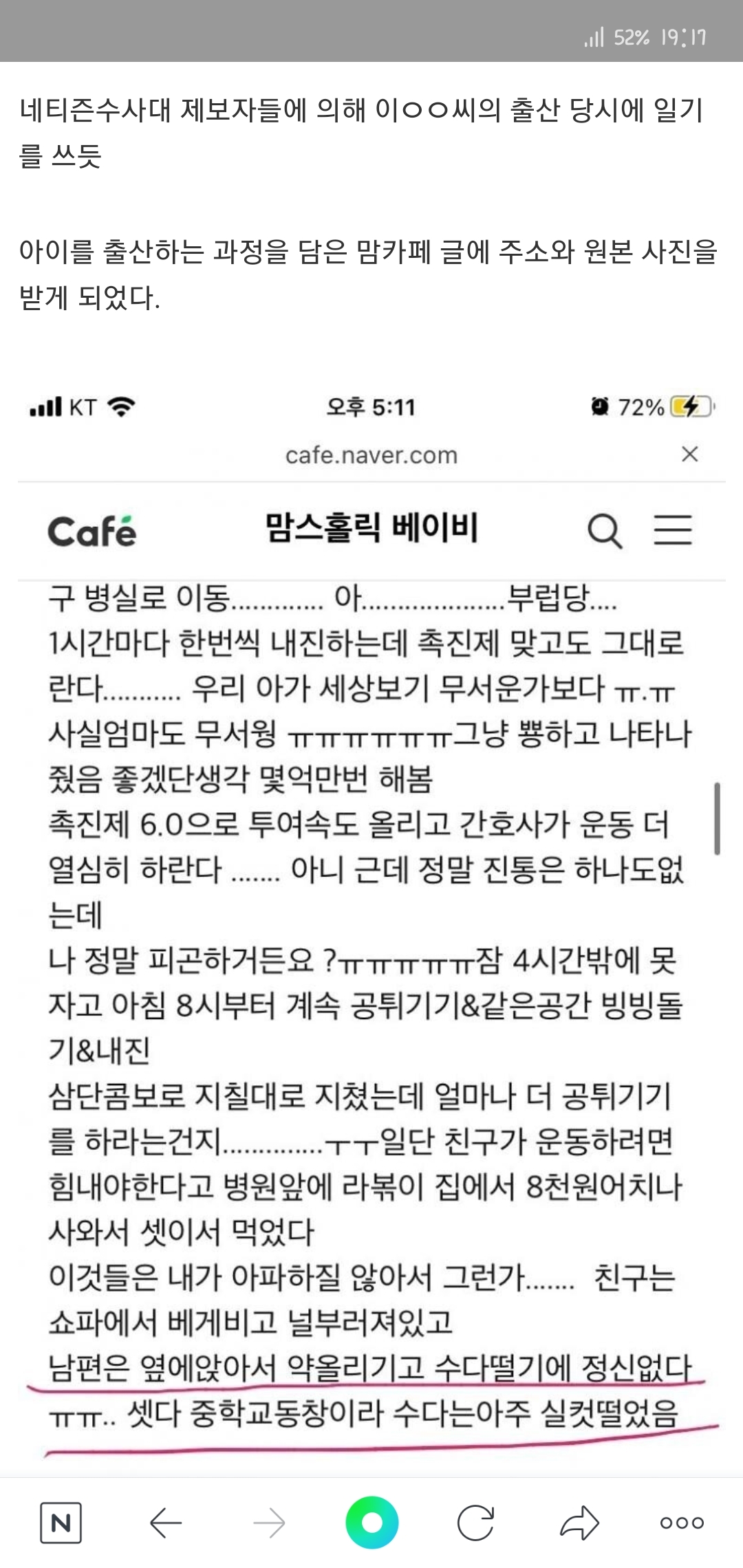Go to Naver home via N icon
Screen dimensions: 743x1568
point(61,1523)
